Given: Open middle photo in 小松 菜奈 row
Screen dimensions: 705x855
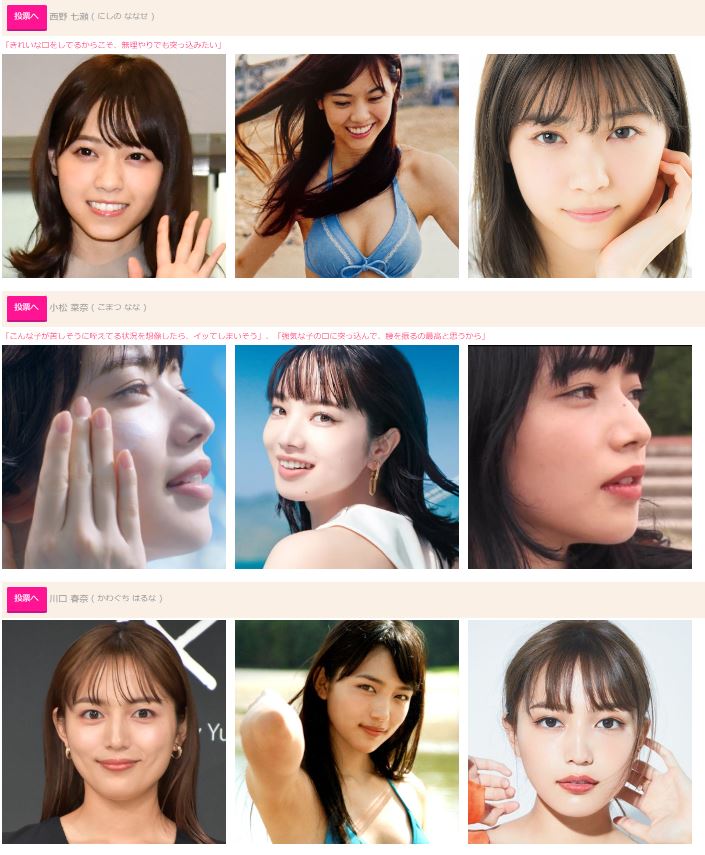Looking at the screenshot, I should [347, 457].
